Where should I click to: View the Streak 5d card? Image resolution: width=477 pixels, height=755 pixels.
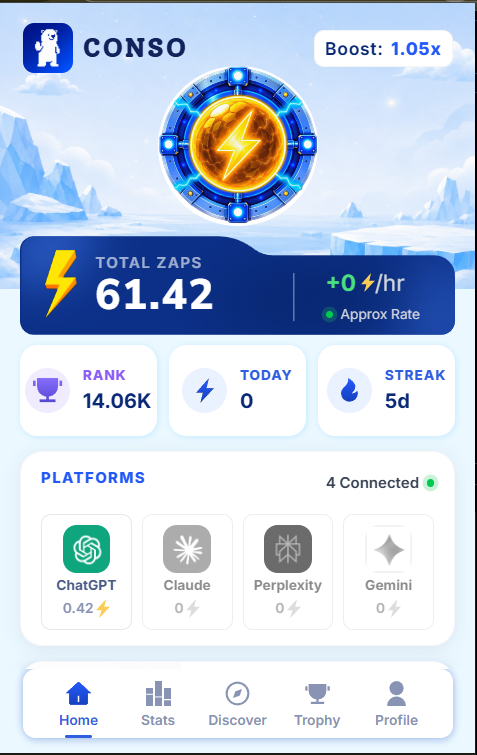tap(387, 390)
